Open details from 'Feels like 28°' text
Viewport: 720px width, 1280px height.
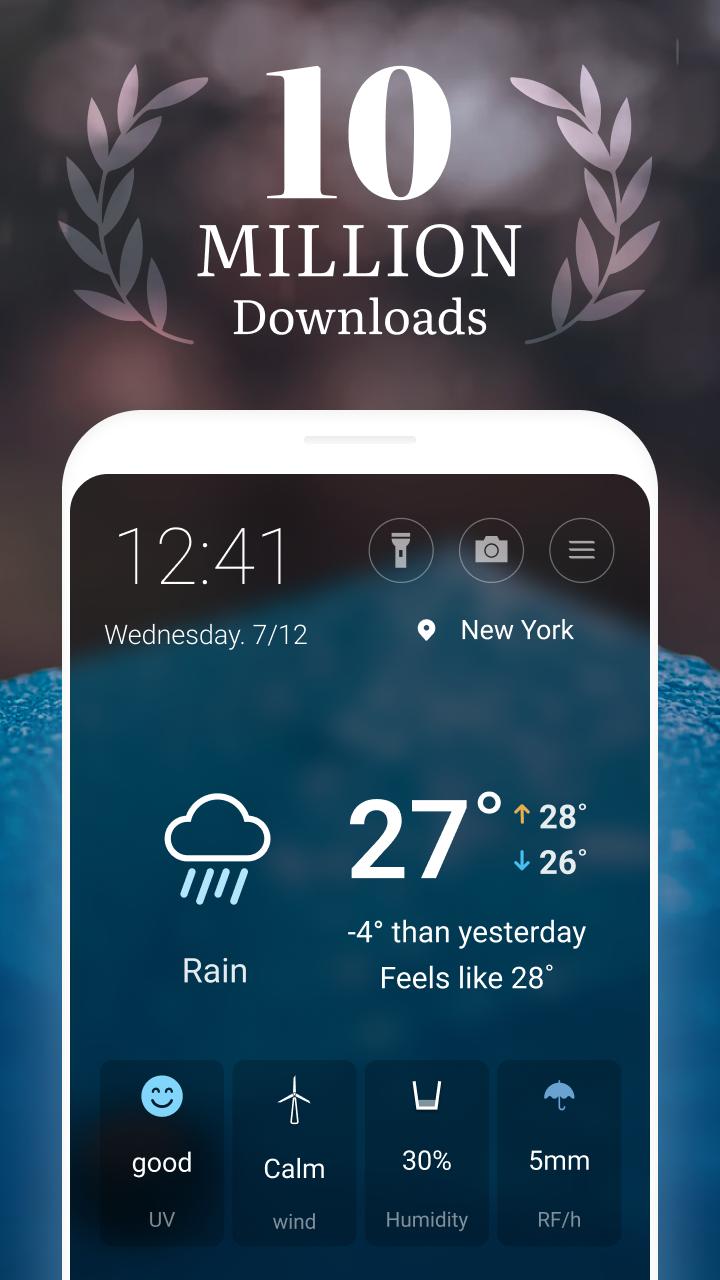(x=468, y=978)
